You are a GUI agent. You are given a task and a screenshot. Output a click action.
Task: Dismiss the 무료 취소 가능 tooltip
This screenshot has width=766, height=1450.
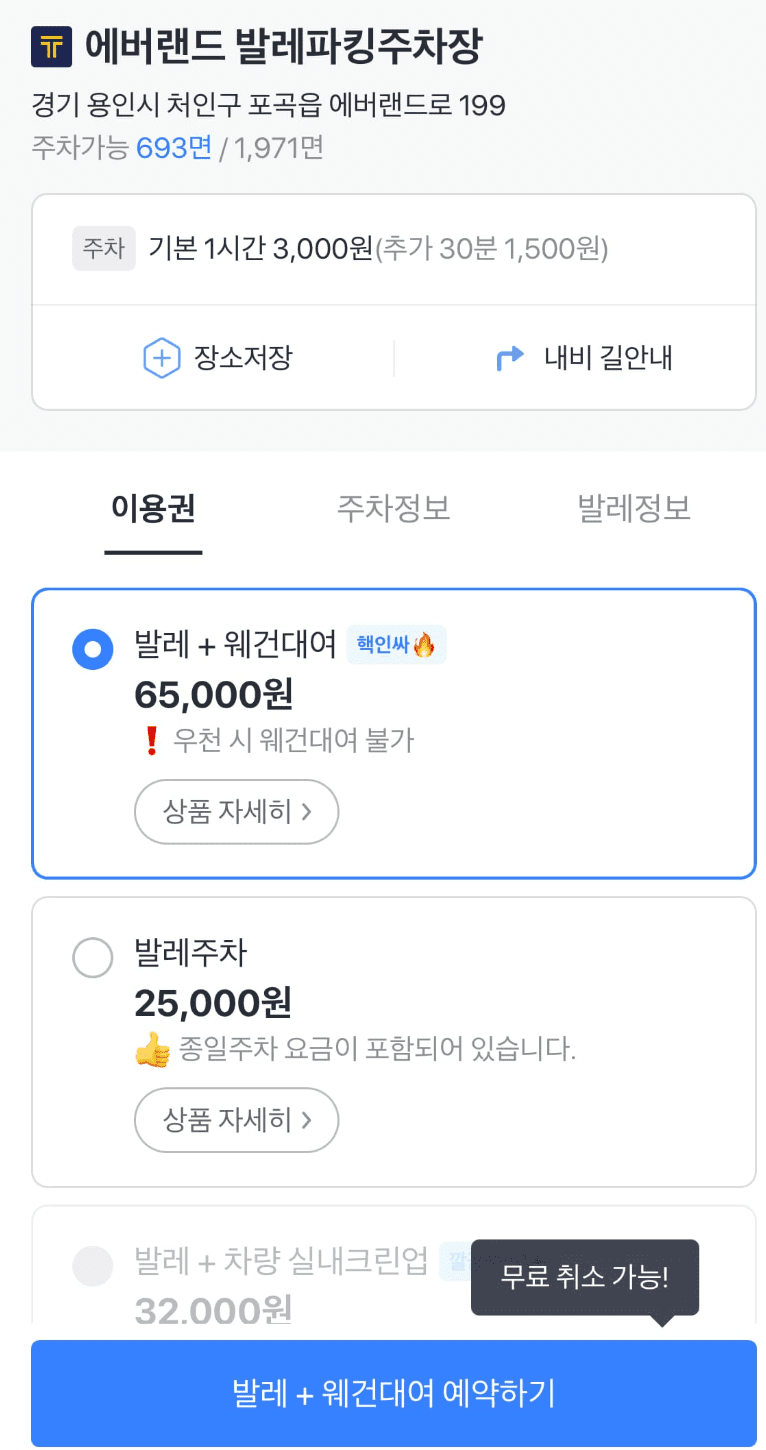584,1277
